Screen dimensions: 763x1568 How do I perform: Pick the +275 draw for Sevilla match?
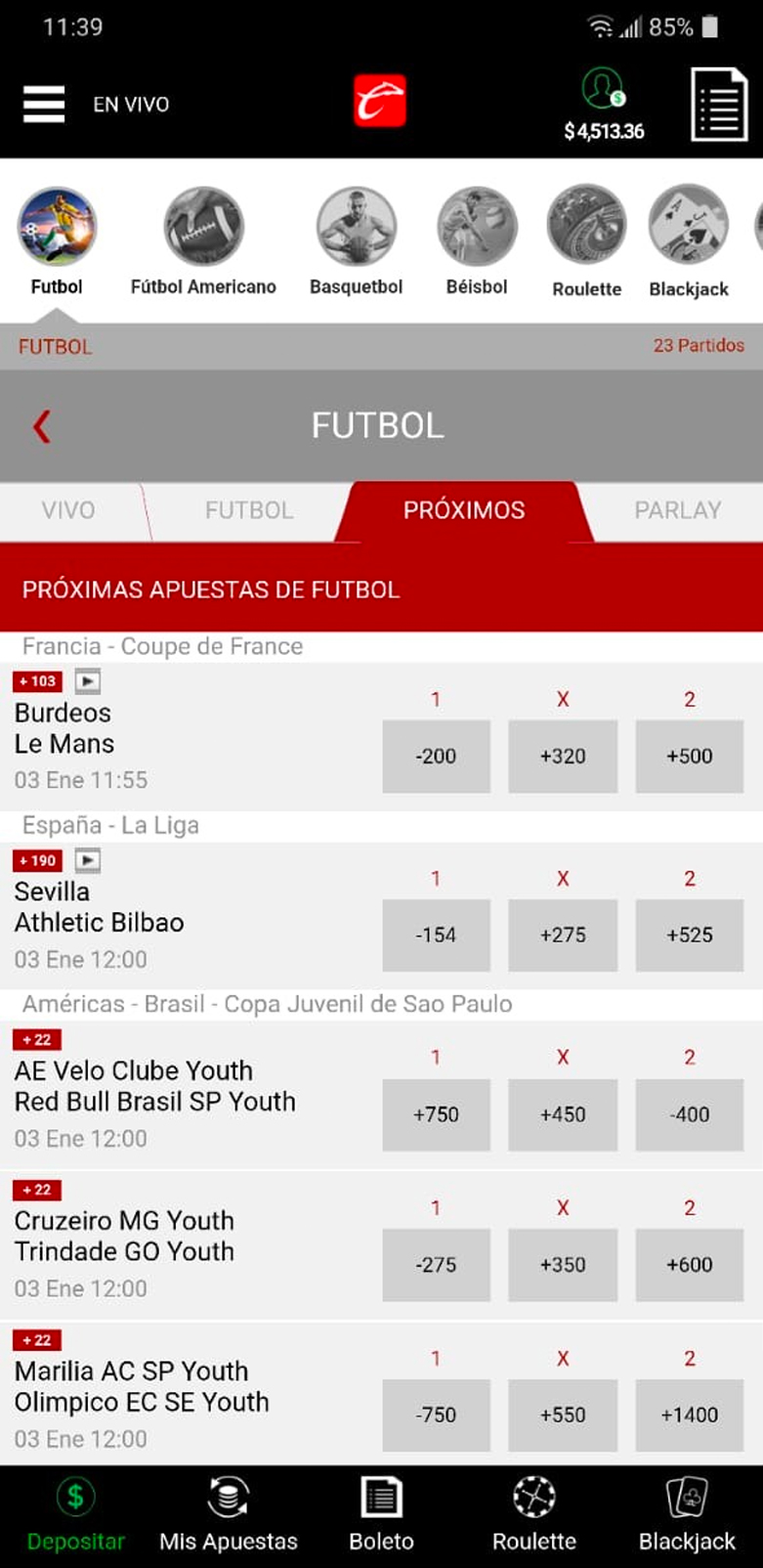coord(563,935)
